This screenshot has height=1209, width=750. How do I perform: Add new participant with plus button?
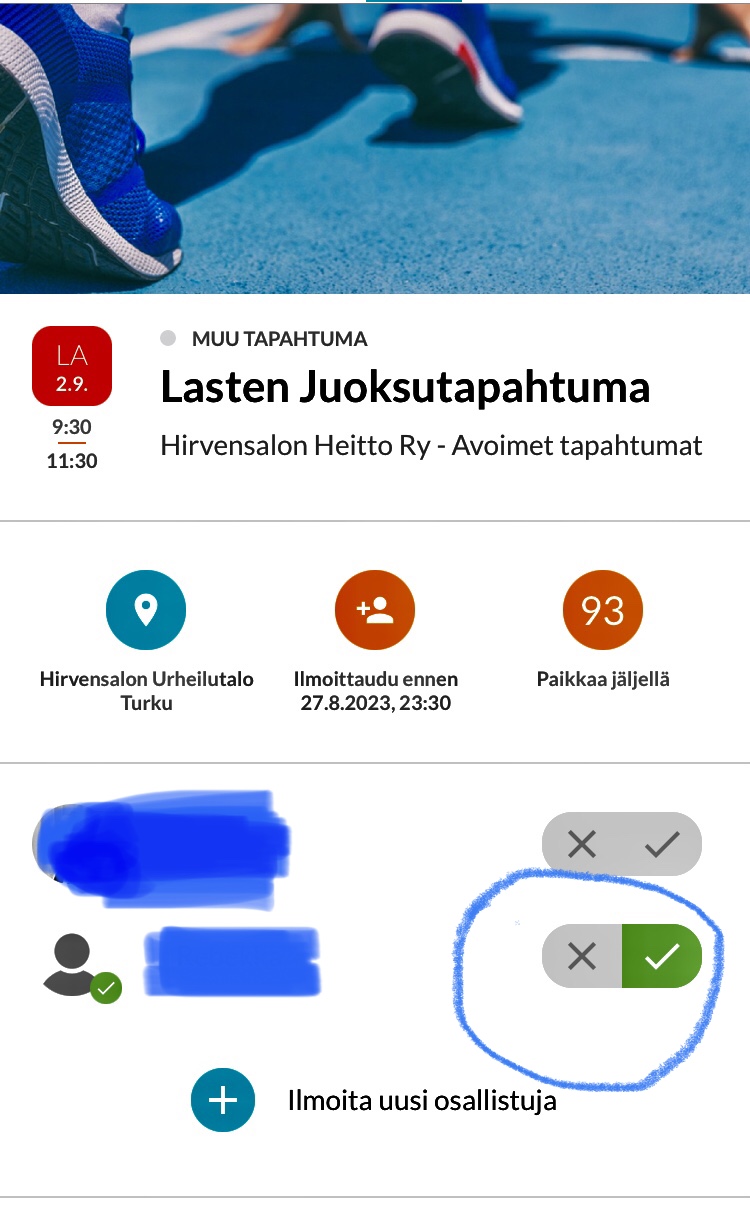pyautogui.click(x=223, y=1101)
